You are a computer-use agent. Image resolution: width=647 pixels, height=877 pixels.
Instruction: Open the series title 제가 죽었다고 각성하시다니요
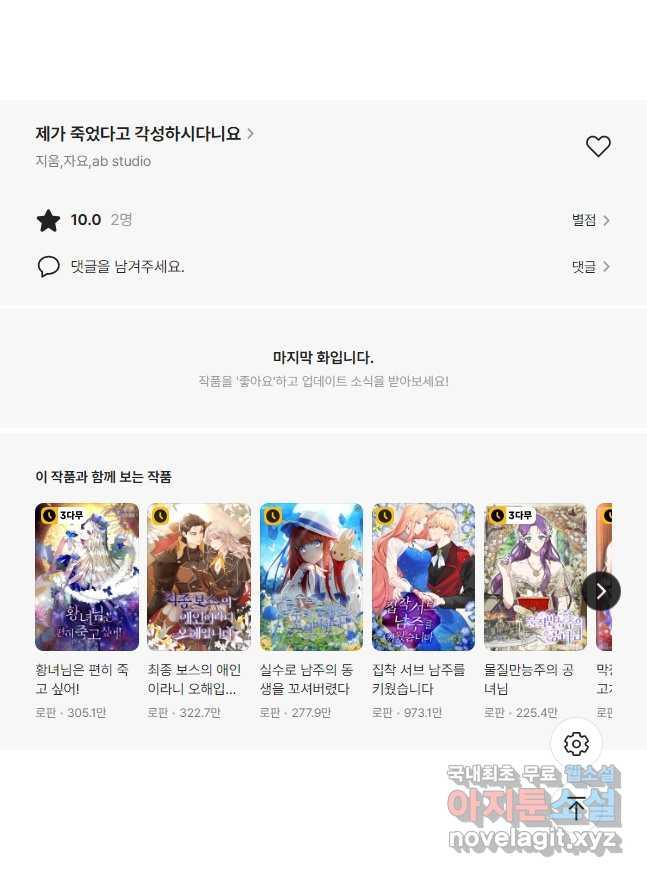pos(140,134)
